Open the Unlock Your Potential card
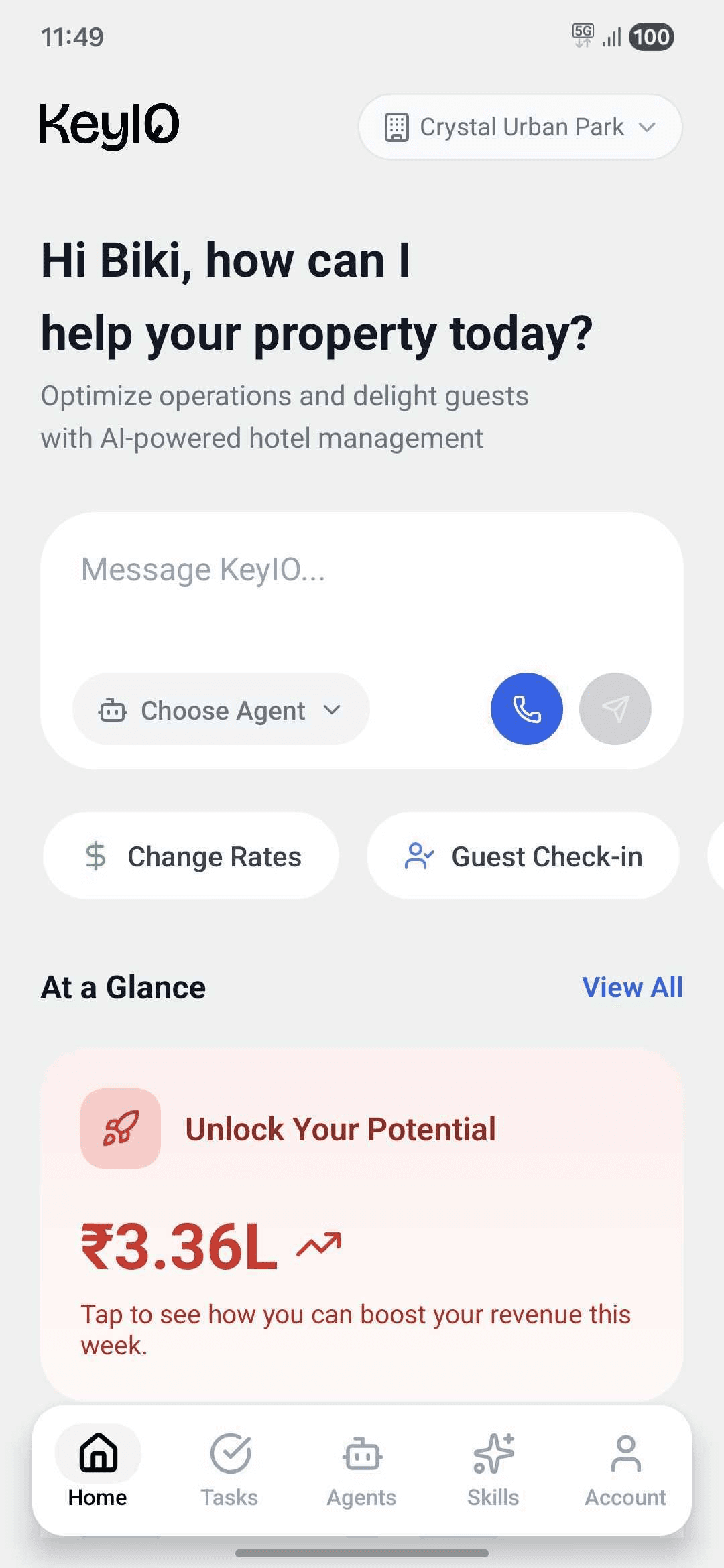The height and width of the screenshot is (1568, 724). (x=362, y=1224)
